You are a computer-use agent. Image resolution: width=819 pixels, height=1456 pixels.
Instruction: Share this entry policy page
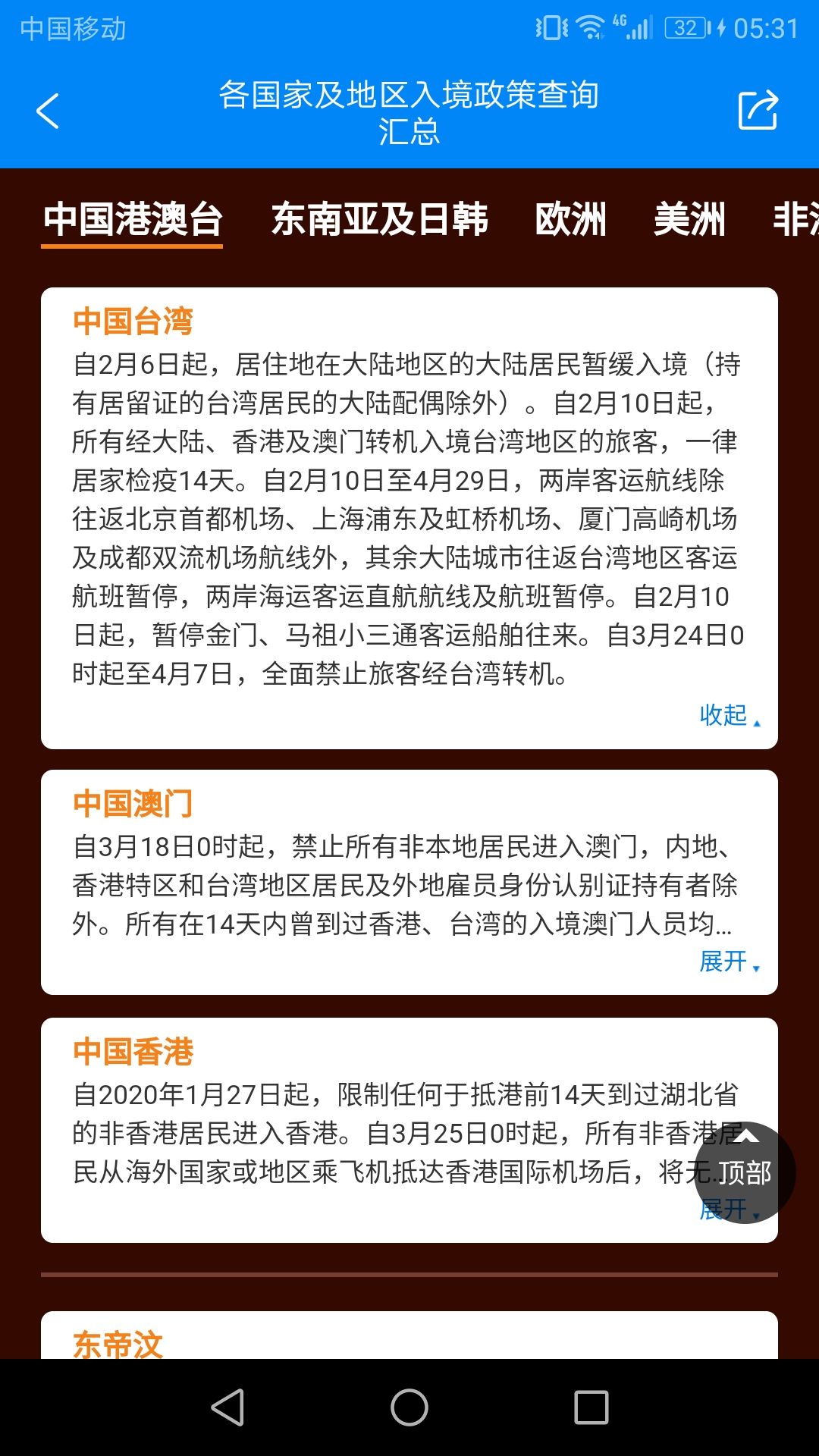pyautogui.click(x=758, y=111)
